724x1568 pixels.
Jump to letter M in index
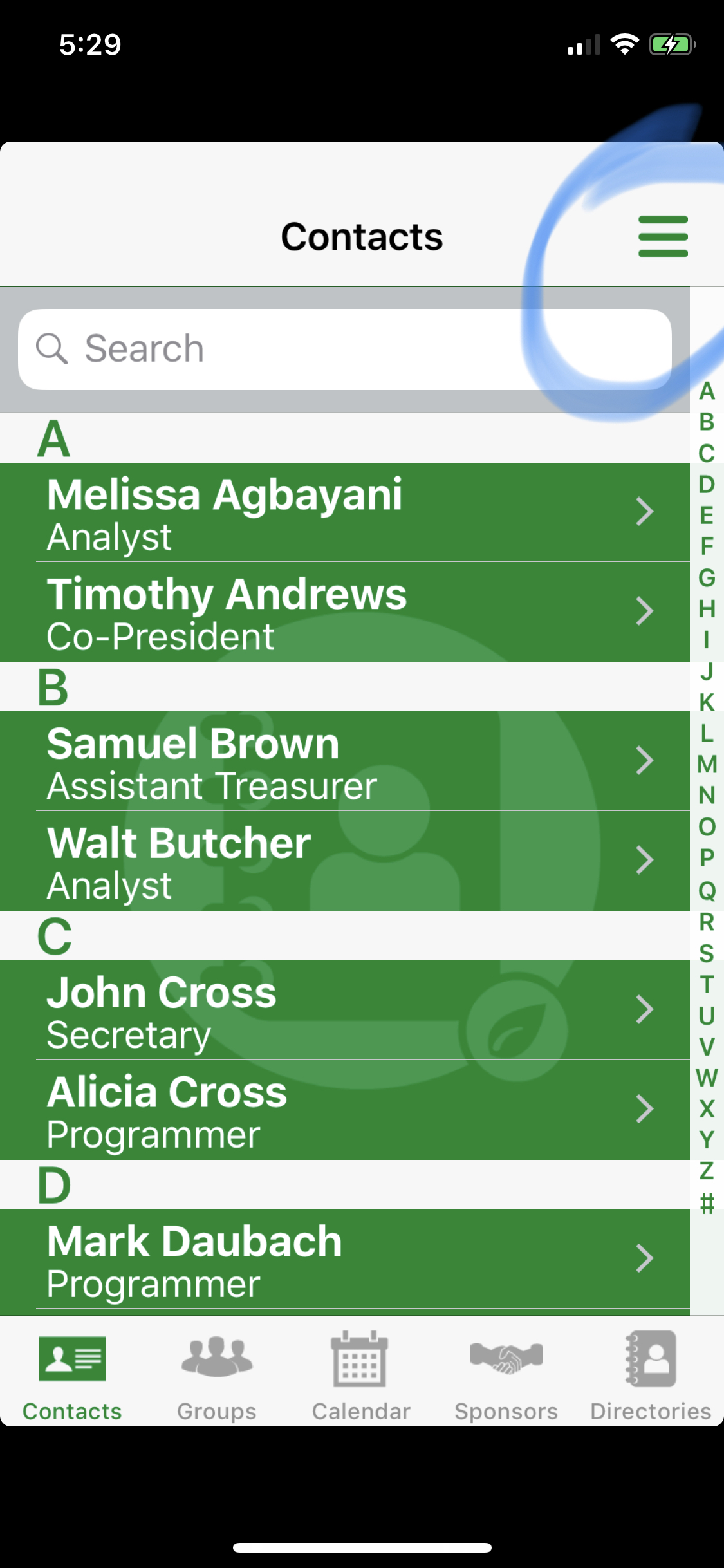[707, 764]
